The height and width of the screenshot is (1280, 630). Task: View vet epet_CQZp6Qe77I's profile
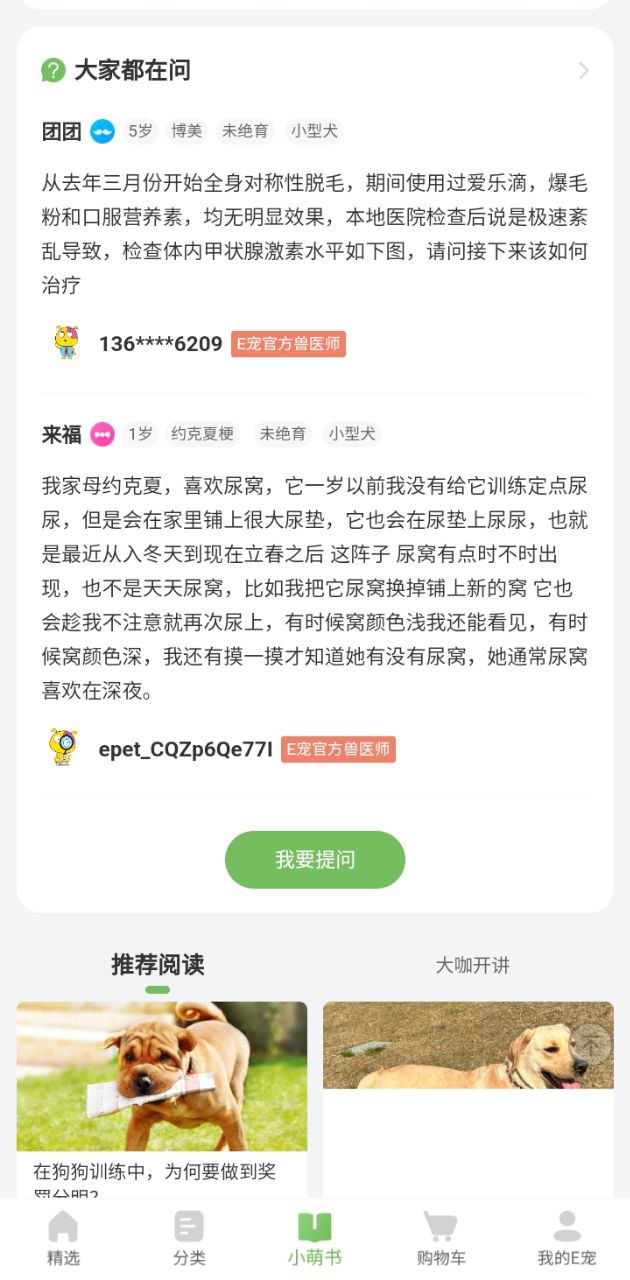pyautogui.click(x=185, y=749)
